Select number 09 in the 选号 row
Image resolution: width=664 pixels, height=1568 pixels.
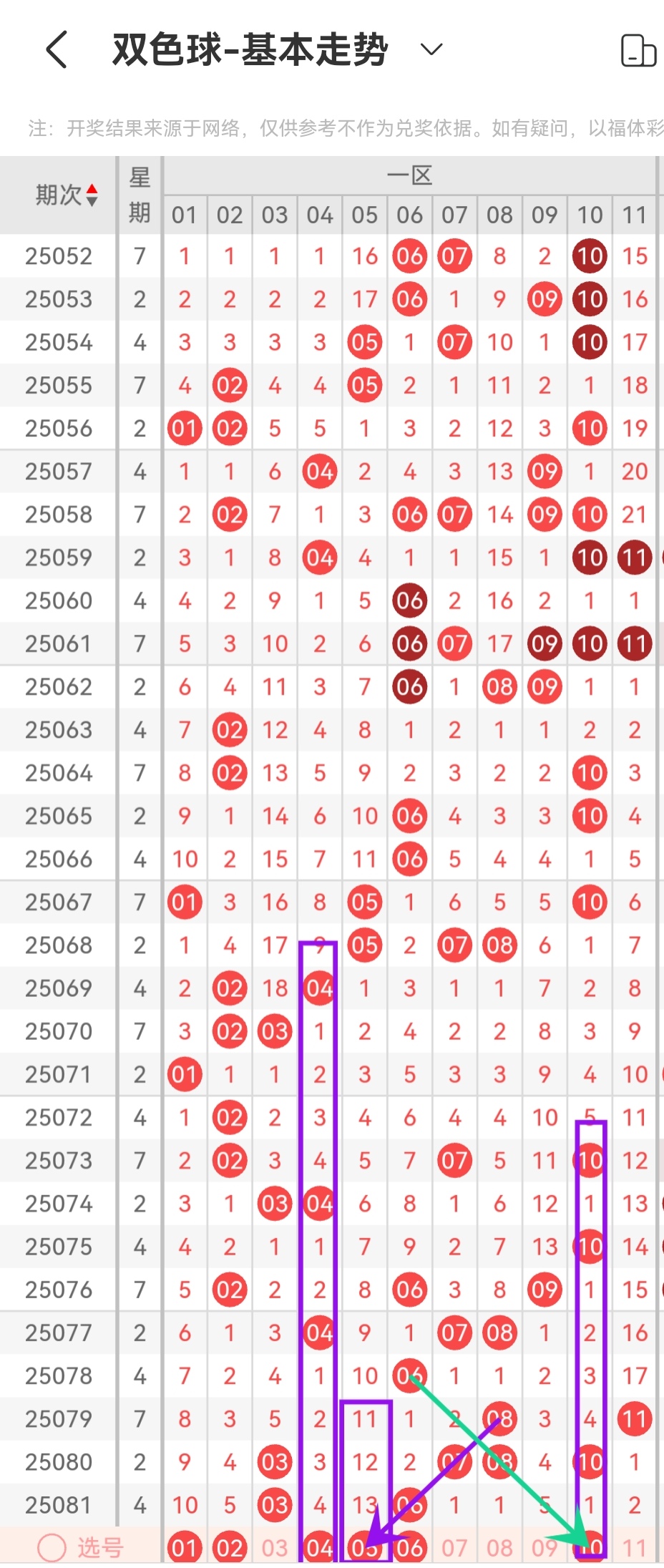545,1548
